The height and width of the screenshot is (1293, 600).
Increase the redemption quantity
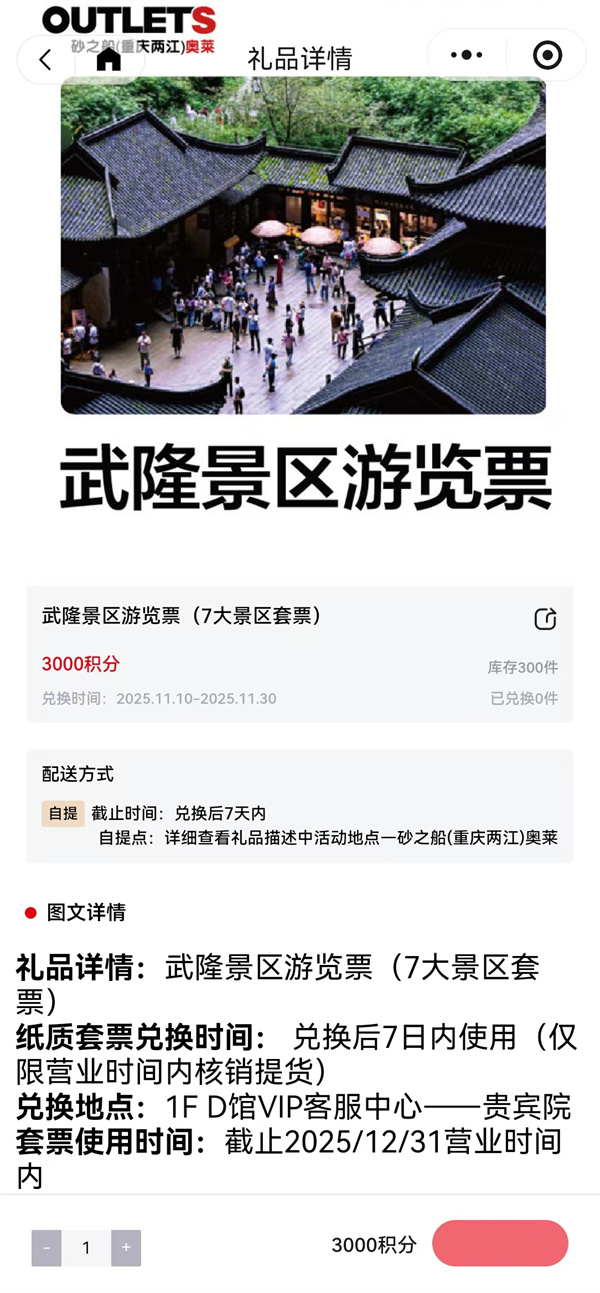point(126,1247)
